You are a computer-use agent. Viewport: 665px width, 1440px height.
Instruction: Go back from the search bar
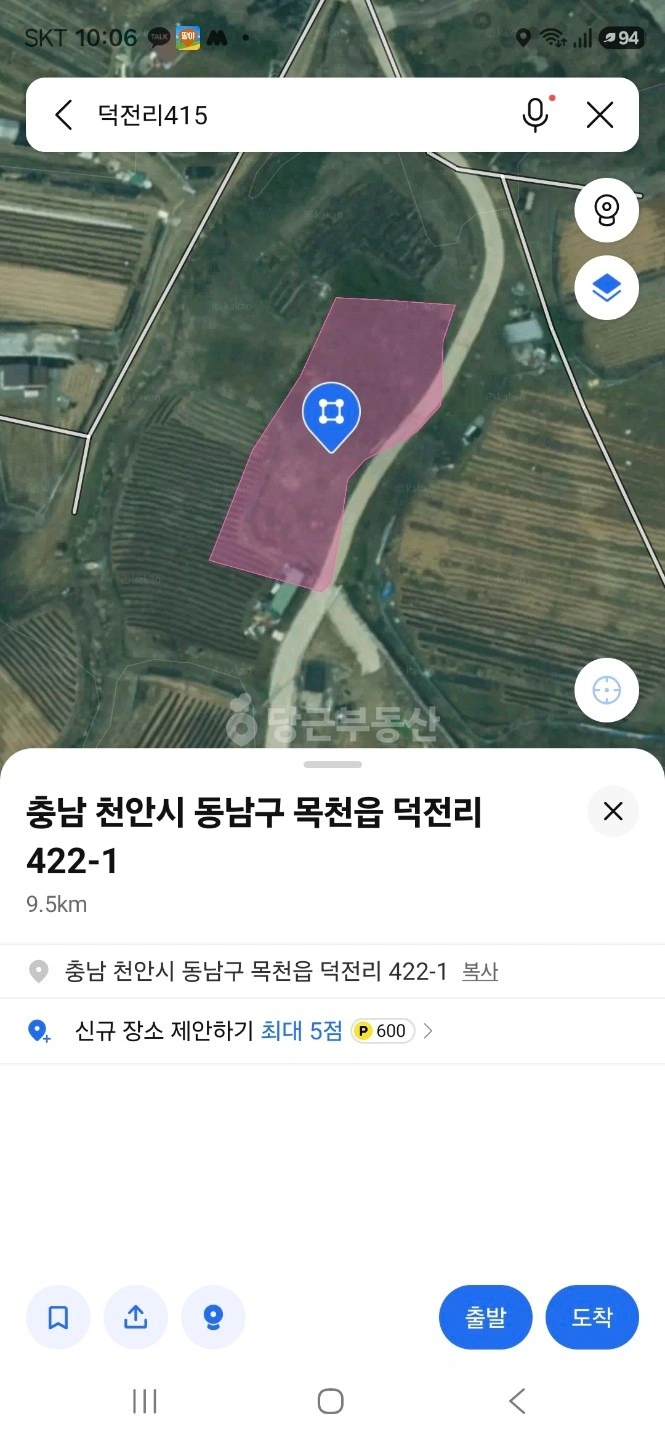point(63,115)
